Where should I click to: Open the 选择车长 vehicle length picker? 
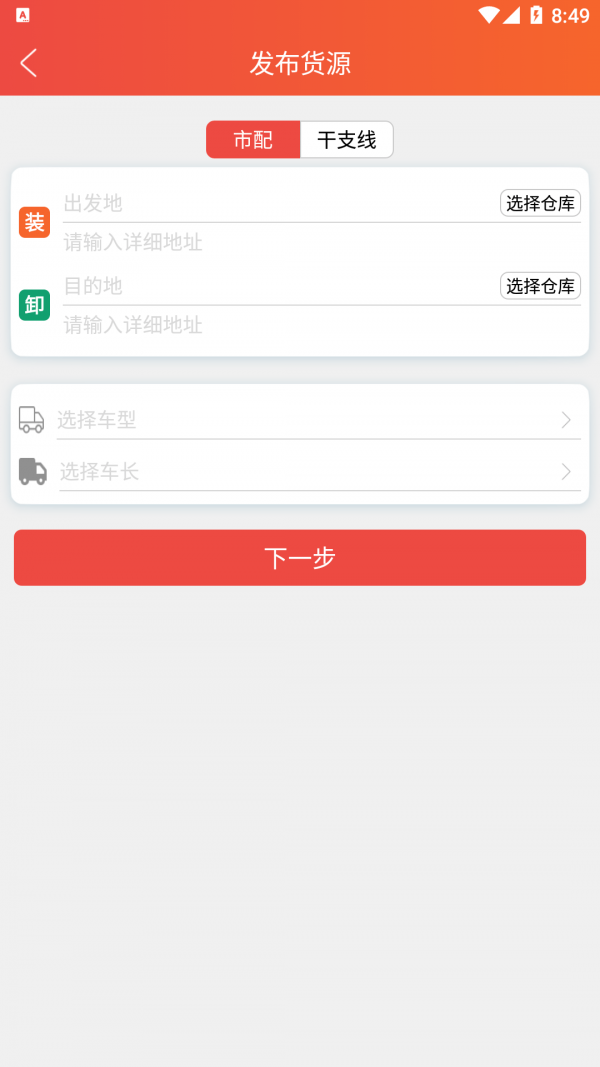point(300,472)
